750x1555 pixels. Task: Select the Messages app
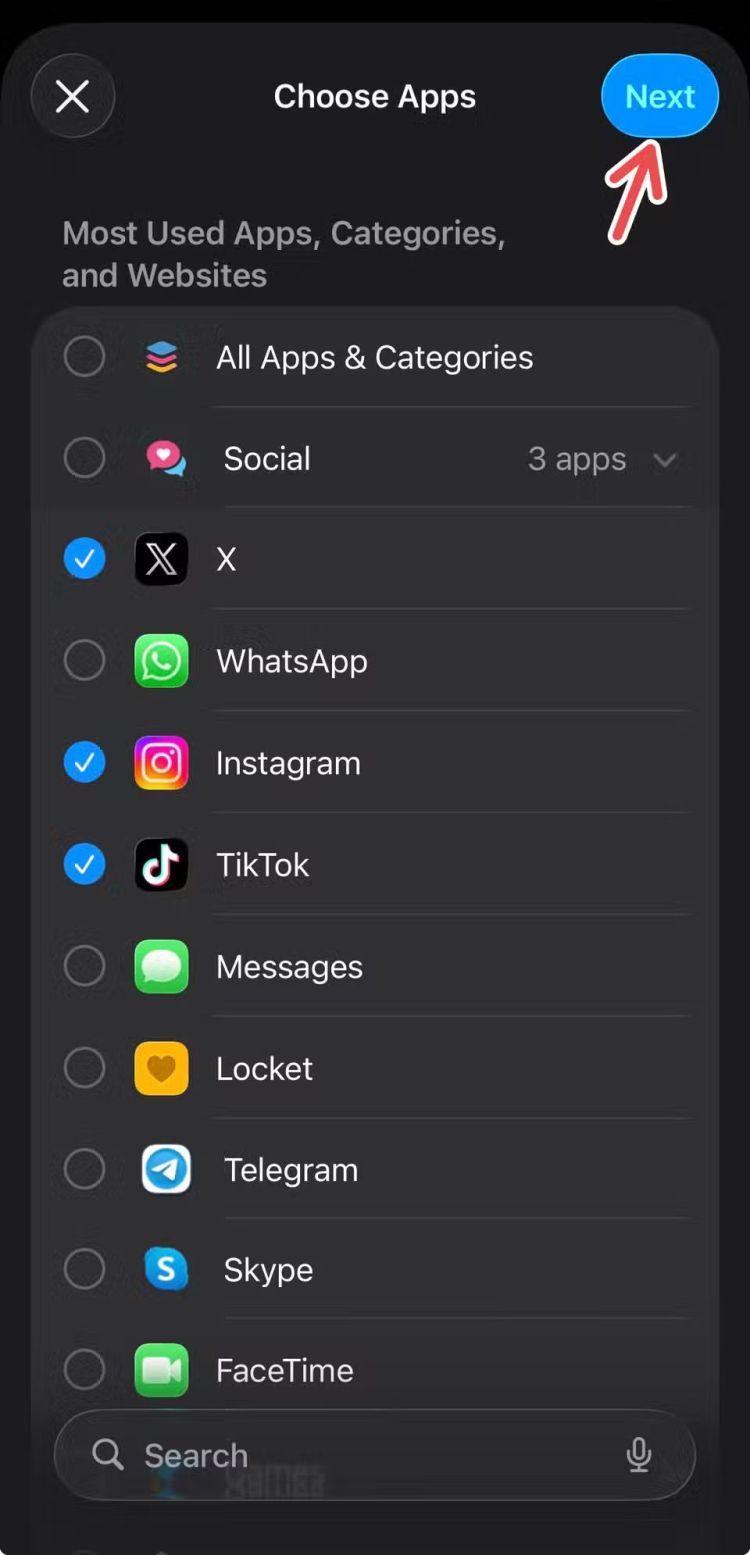click(84, 967)
